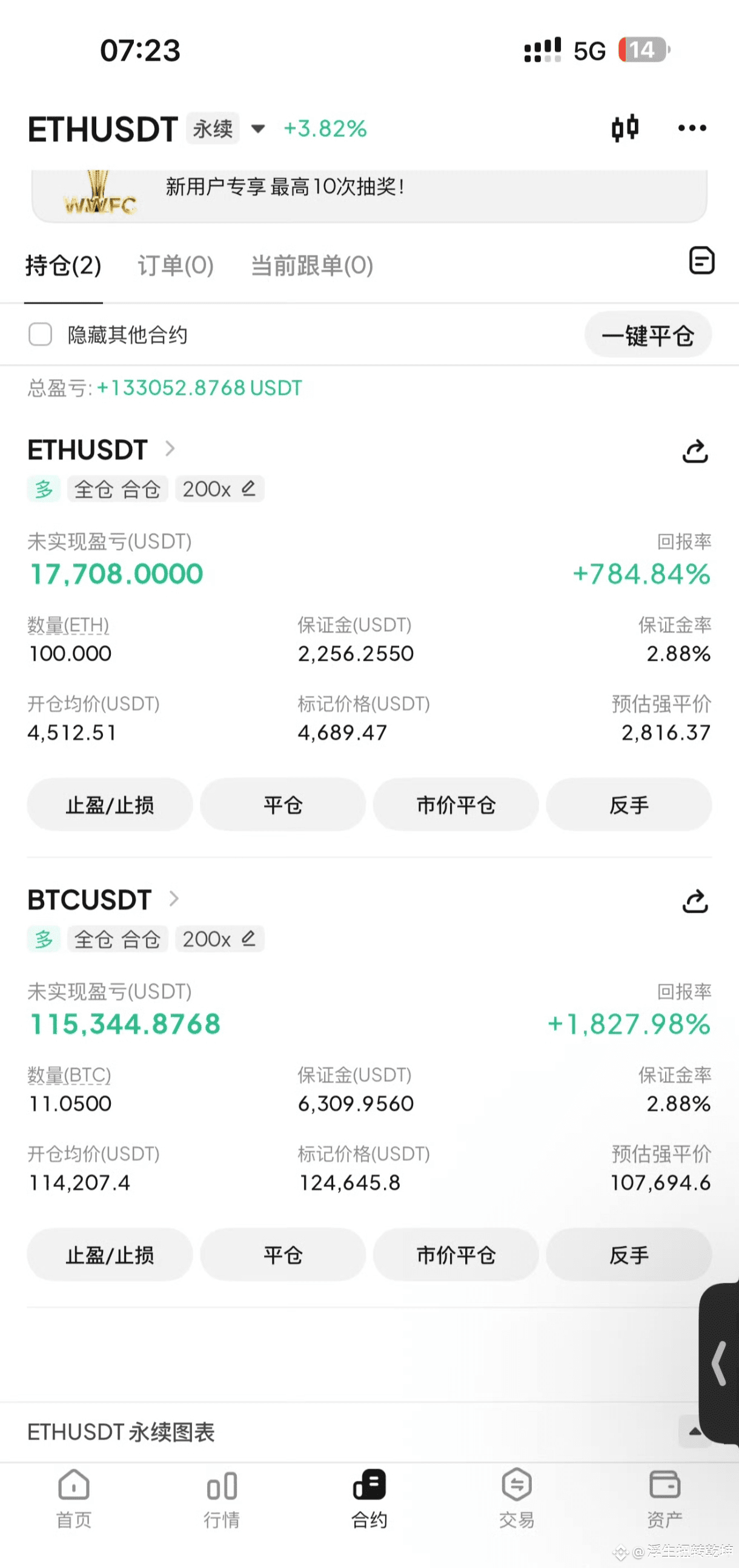
Task: Switch to the 当前跟单(0) tab
Action: (x=312, y=265)
